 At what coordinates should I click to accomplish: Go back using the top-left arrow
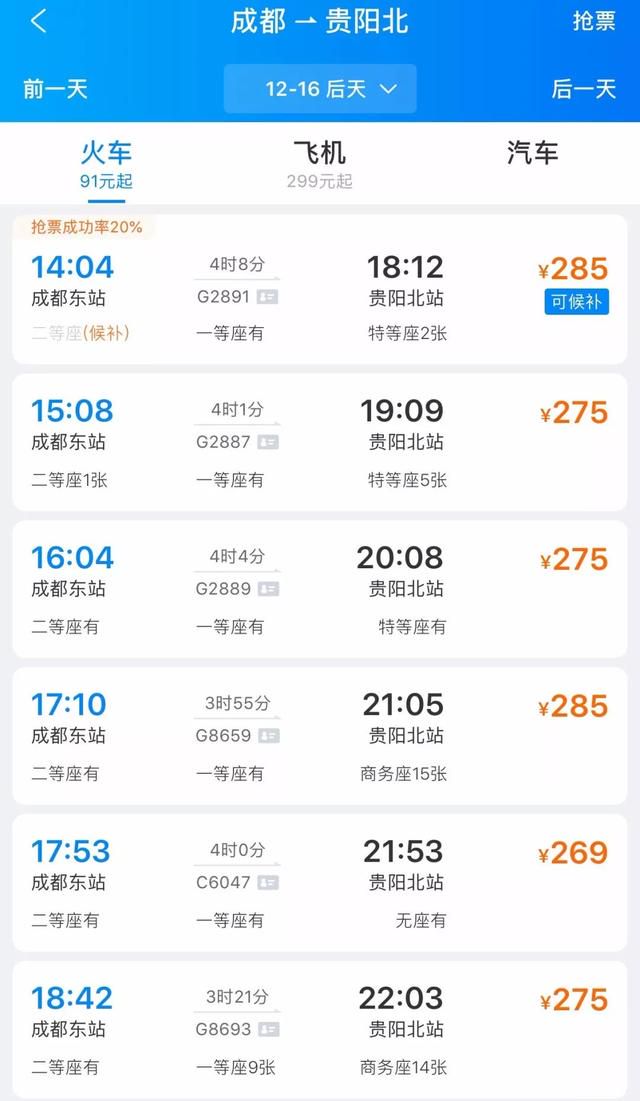(x=39, y=21)
